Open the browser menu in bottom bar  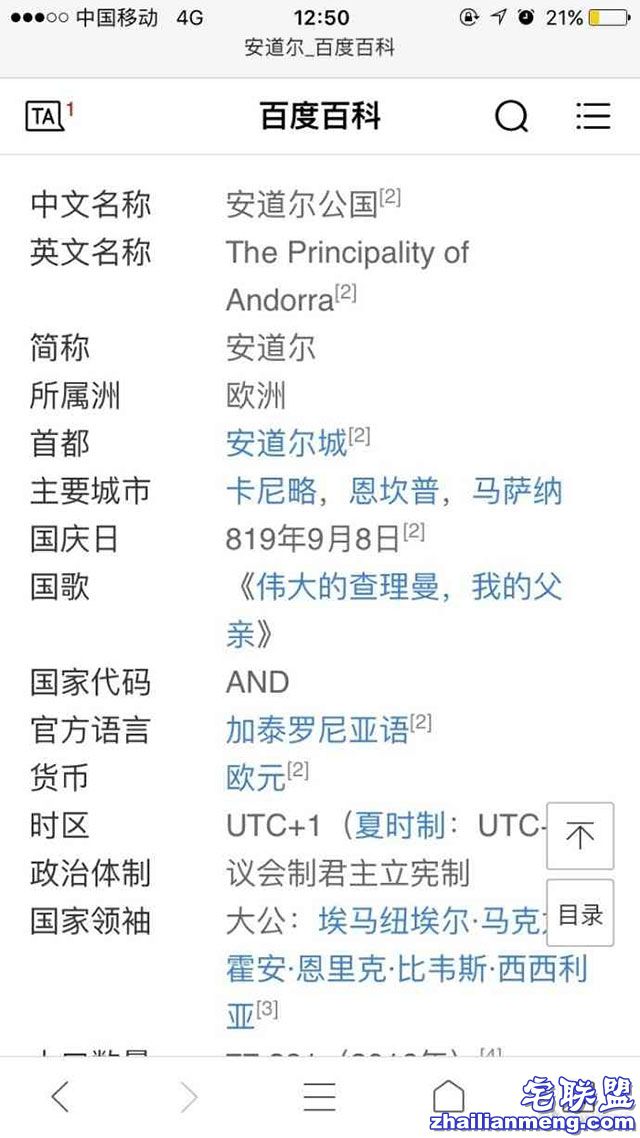pos(319,1097)
